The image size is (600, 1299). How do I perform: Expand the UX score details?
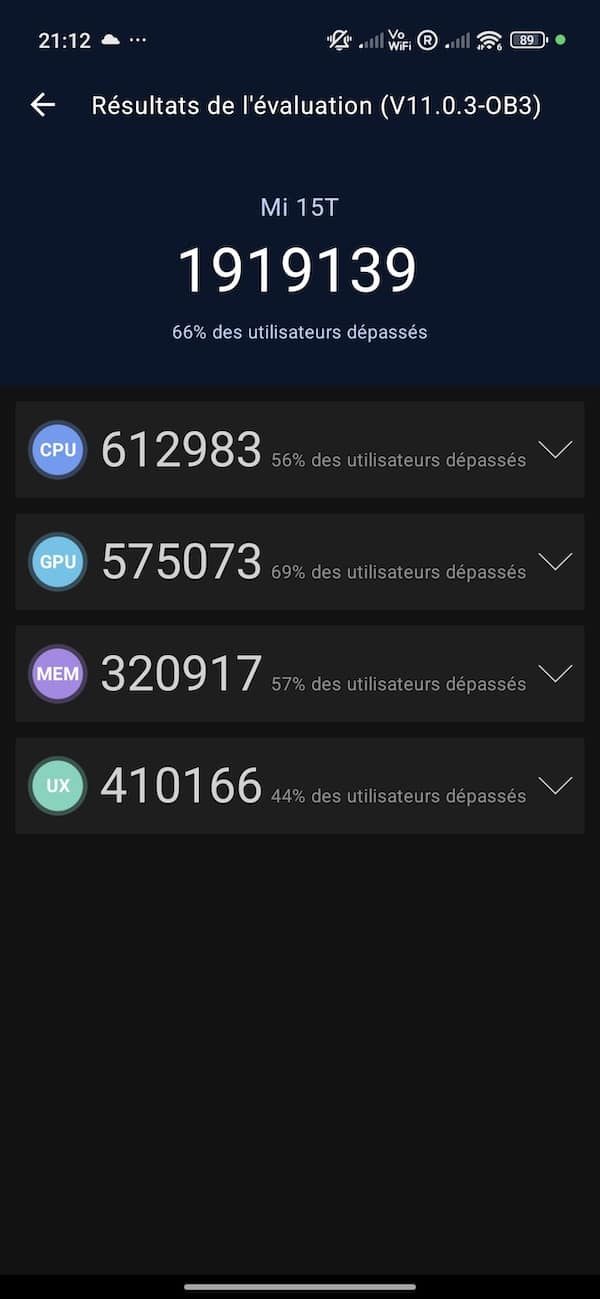coord(555,786)
